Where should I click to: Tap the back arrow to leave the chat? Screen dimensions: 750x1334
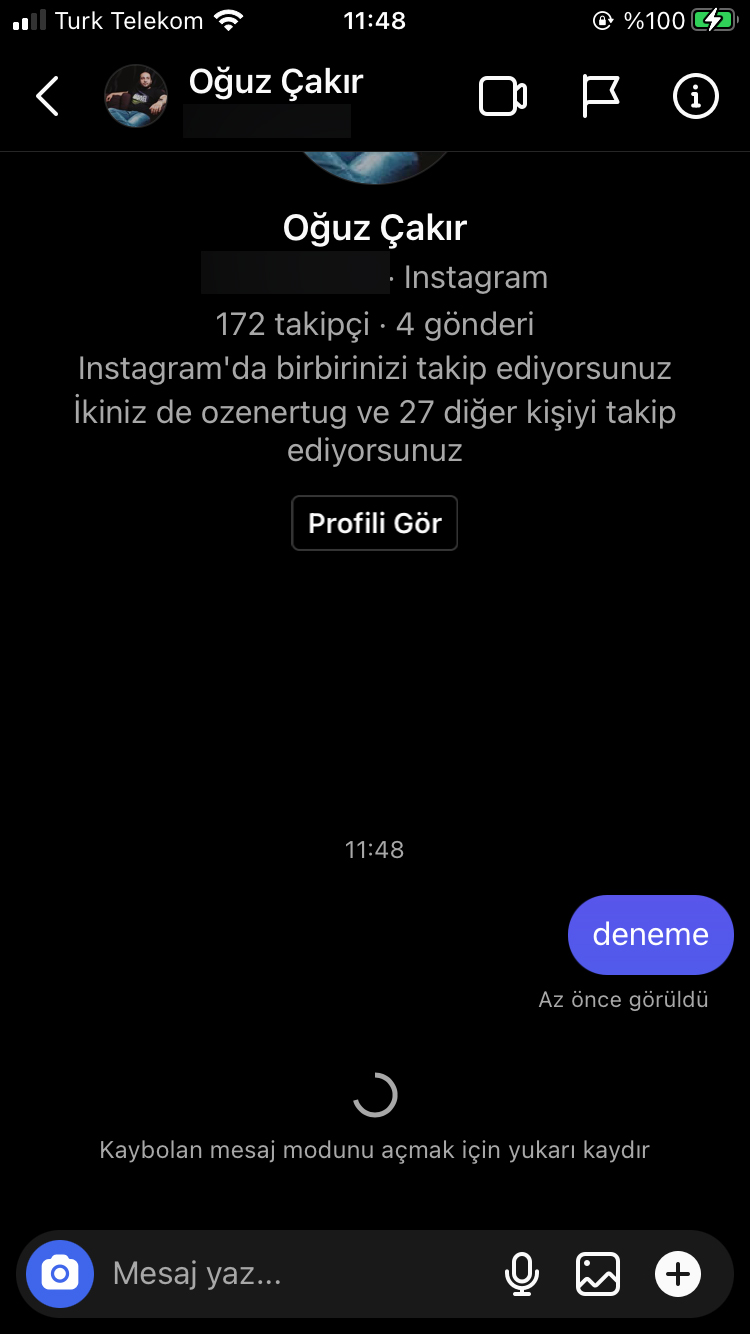(46, 96)
